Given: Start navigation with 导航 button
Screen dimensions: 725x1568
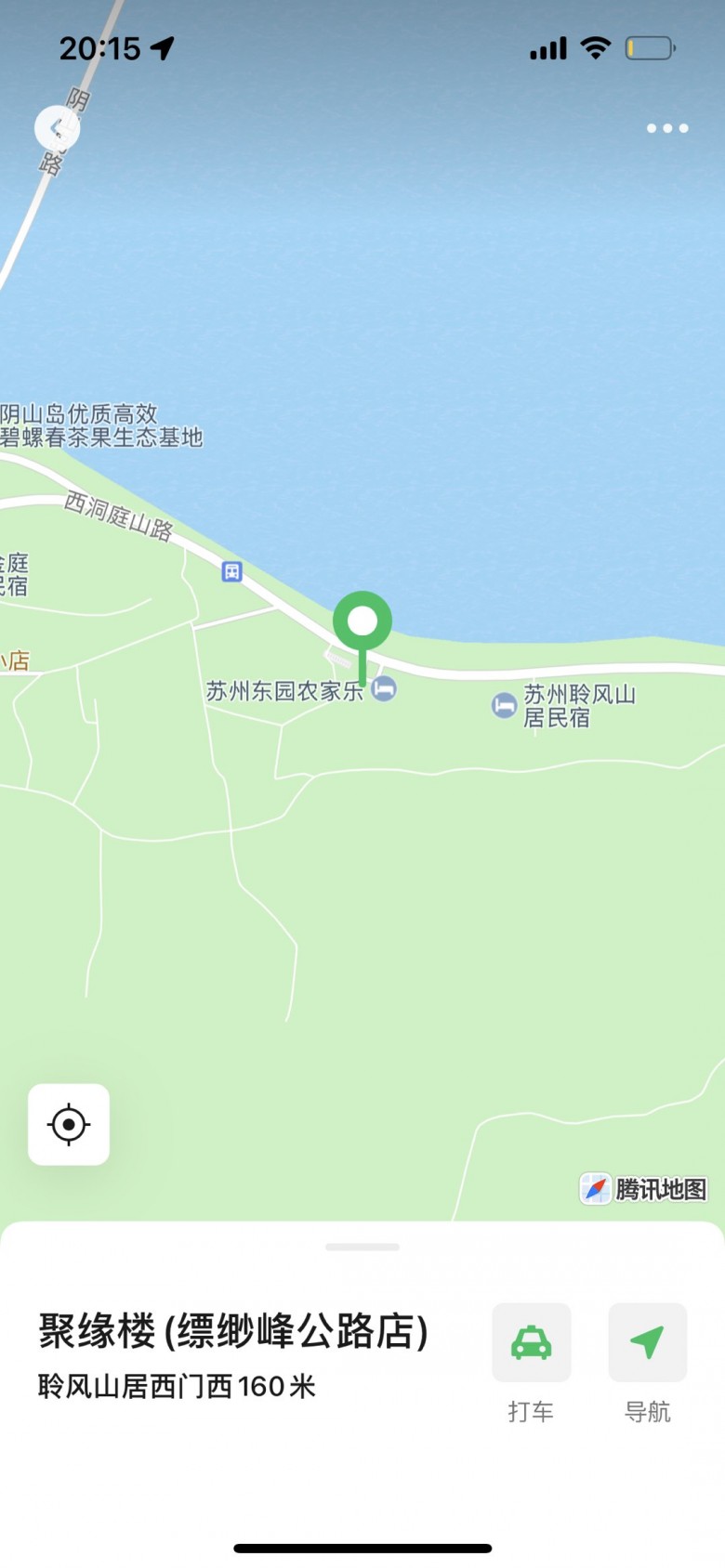Looking at the screenshot, I should 647,1343.
